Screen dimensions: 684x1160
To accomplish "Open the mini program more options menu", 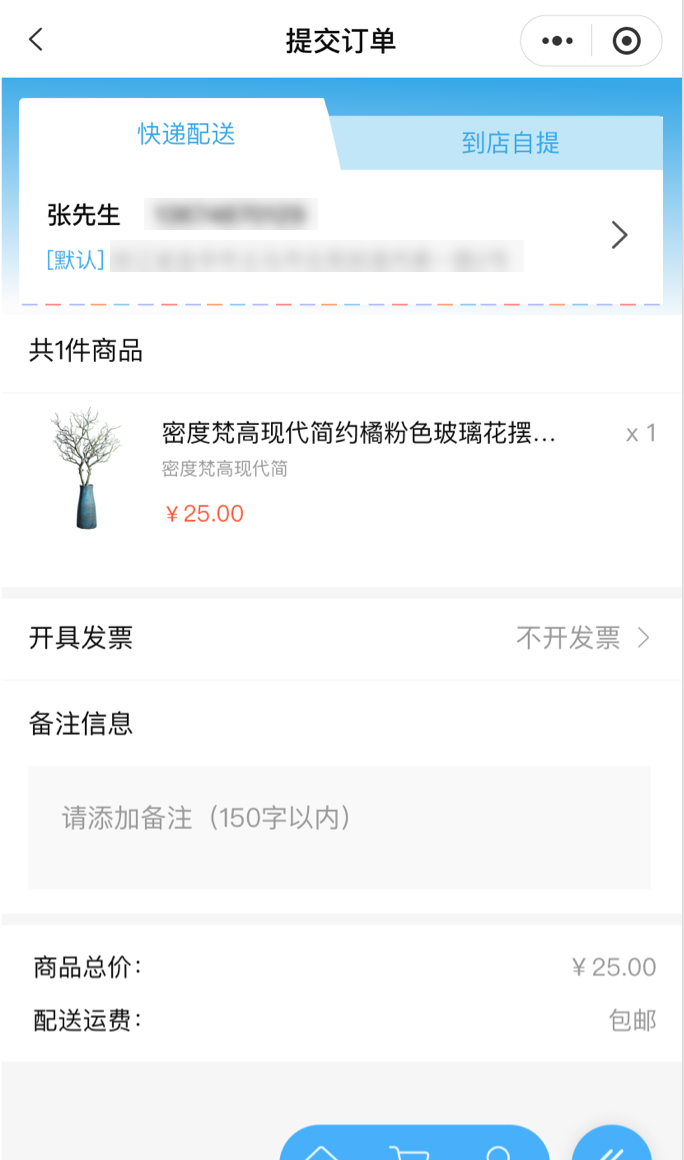I will pyautogui.click(x=557, y=41).
